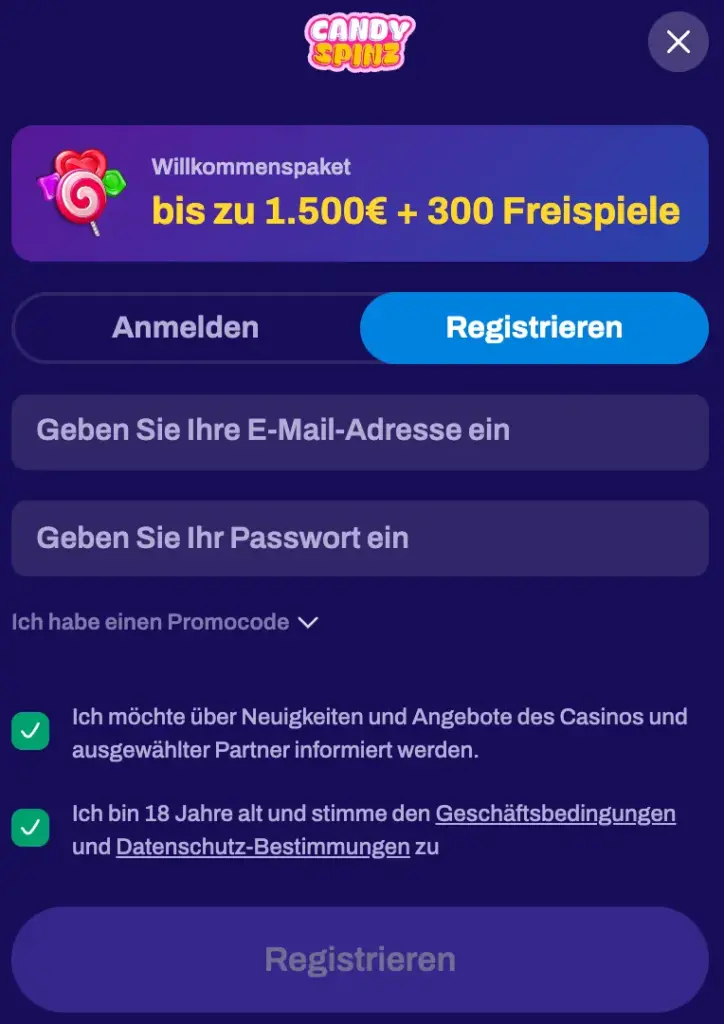Open the Geschäftsbedingungen link

pyautogui.click(x=555, y=813)
